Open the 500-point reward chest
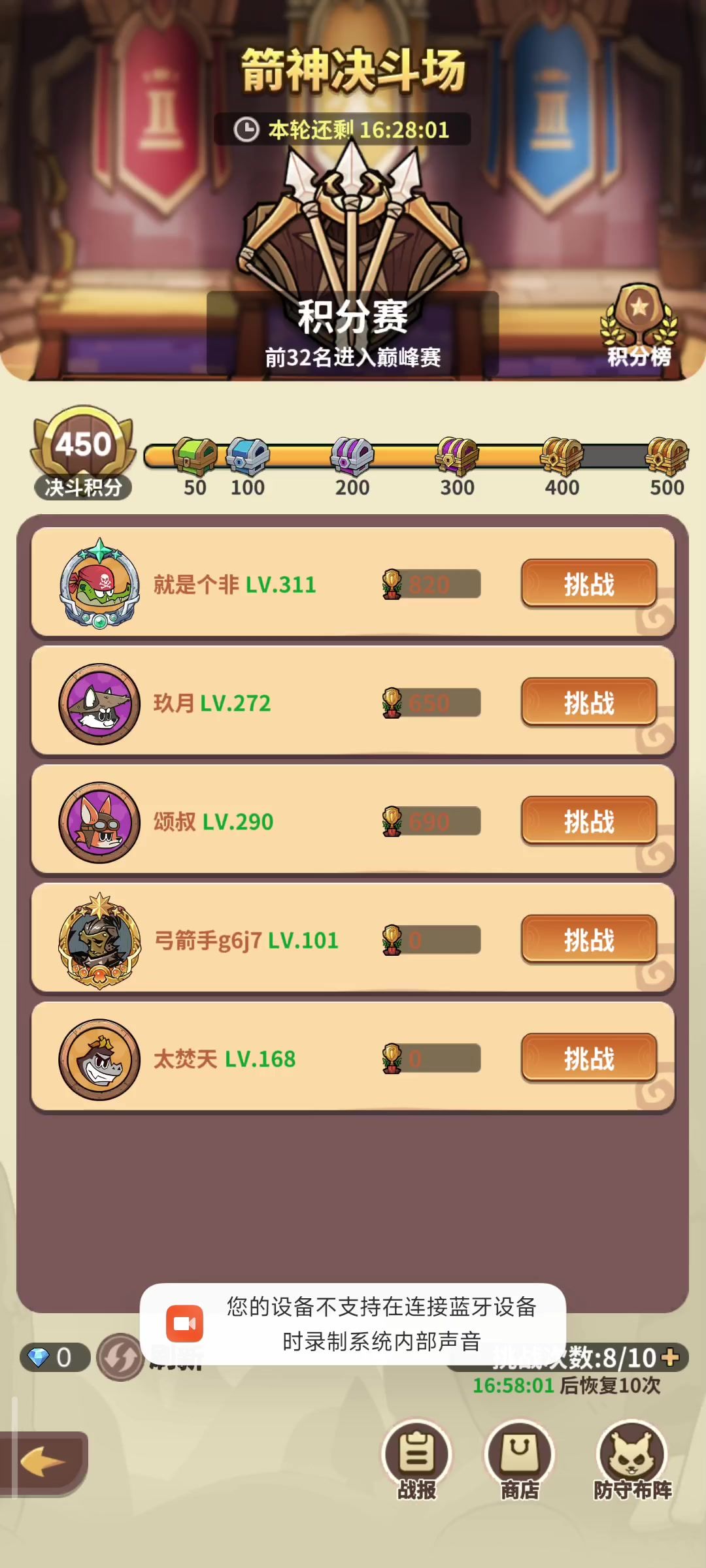Viewport: 706px width, 1568px height. [666, 456]
